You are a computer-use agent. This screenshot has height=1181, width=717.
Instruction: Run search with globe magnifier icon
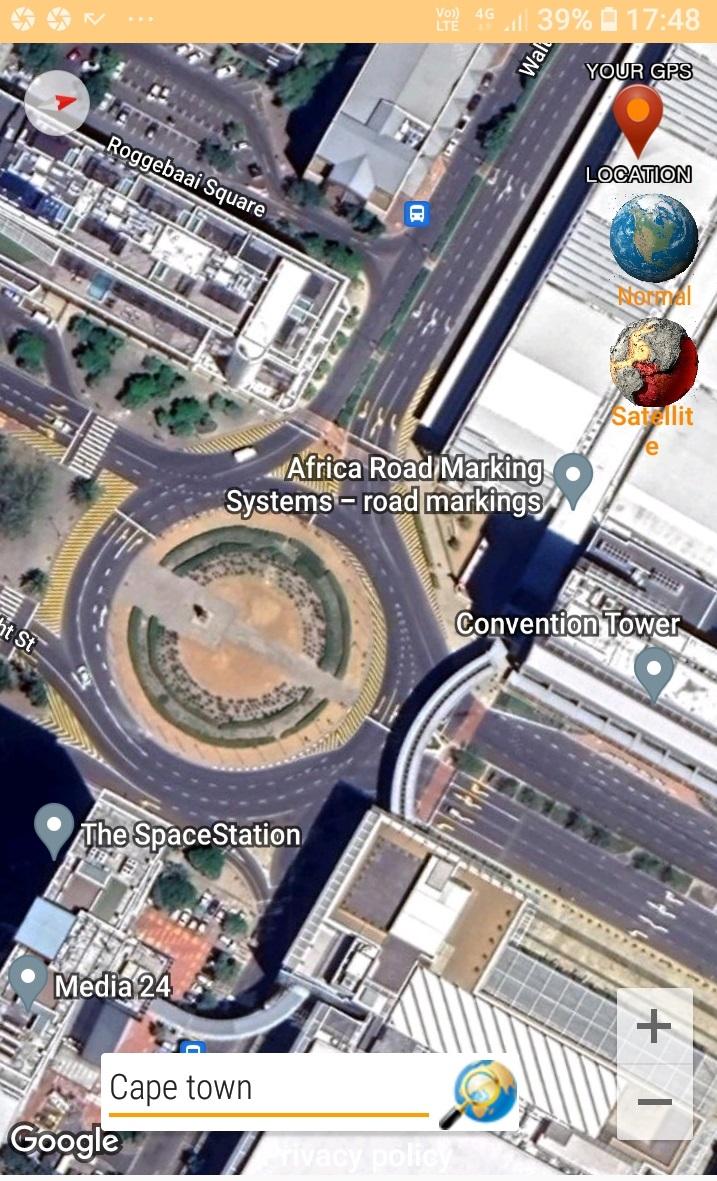point(478,1094)
